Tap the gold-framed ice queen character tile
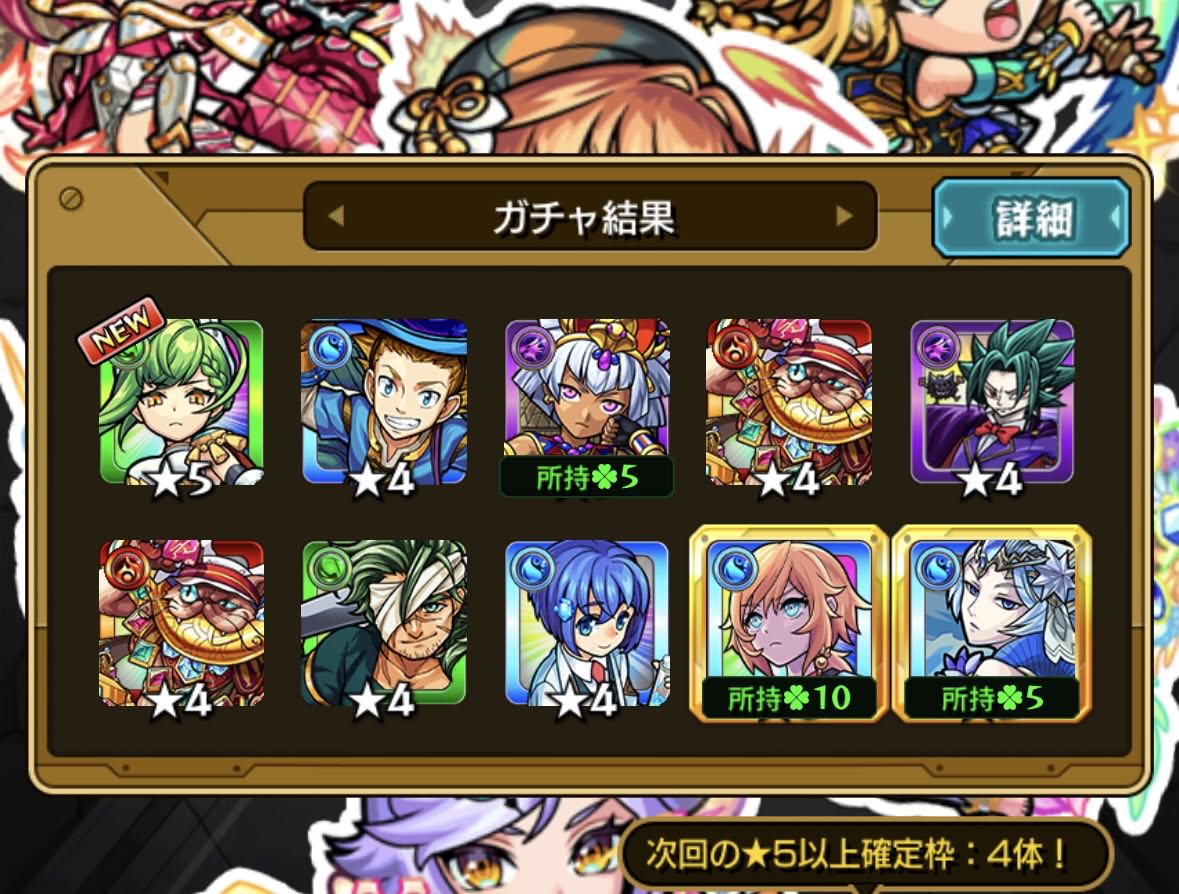1179x894 pixels. pos(991,622)
